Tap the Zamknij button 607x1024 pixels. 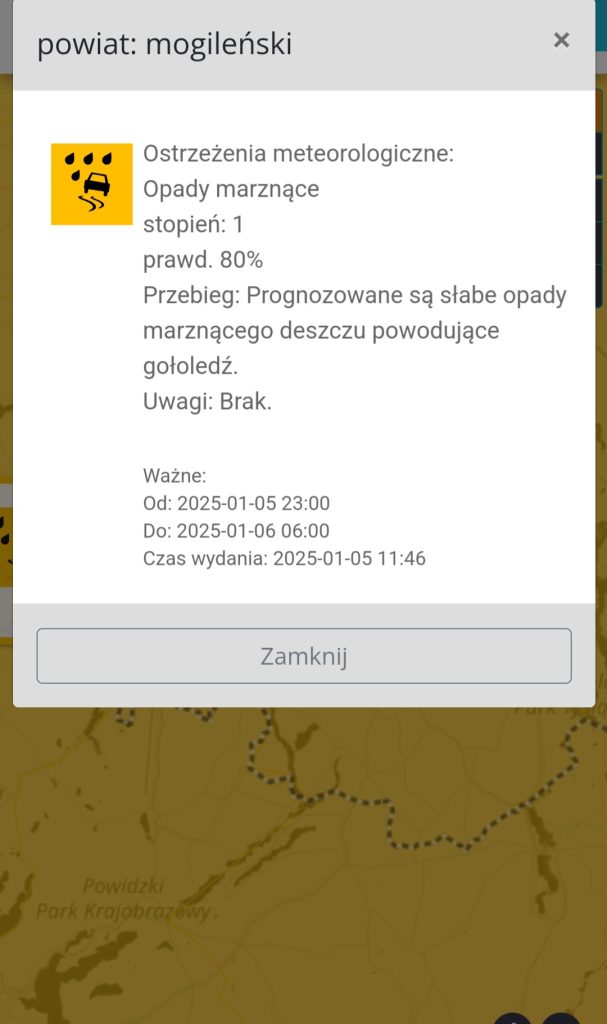[304, 656]
